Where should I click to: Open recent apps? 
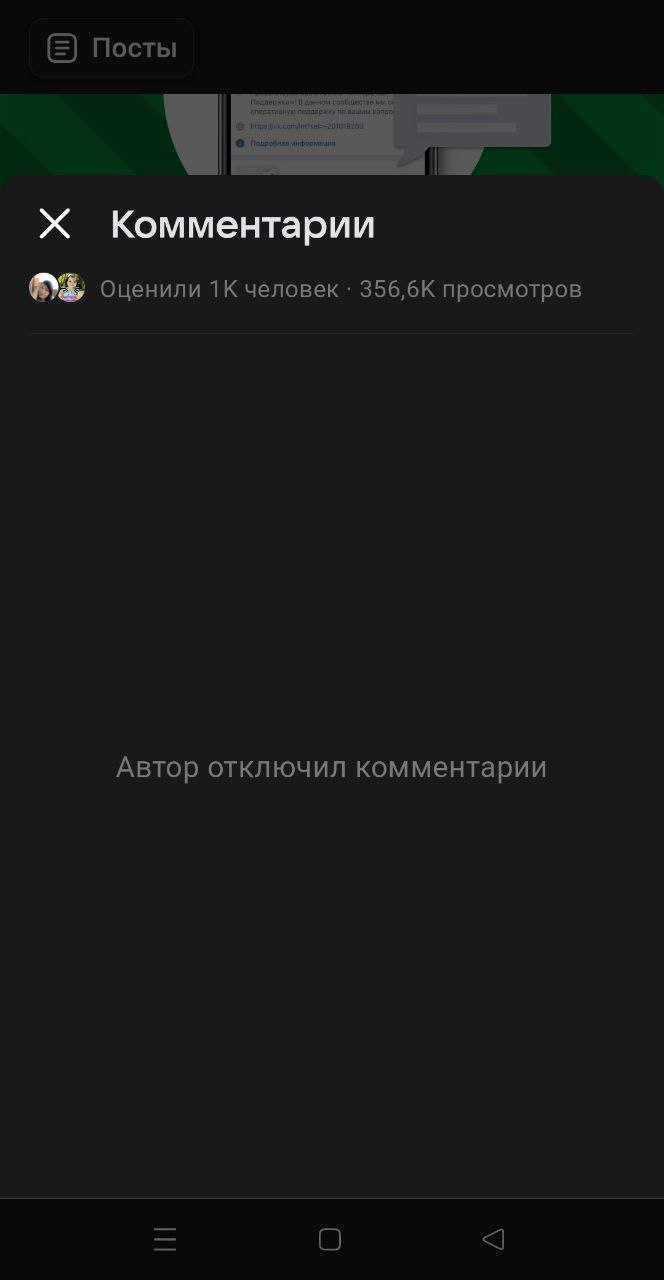tap(165, 1239)
